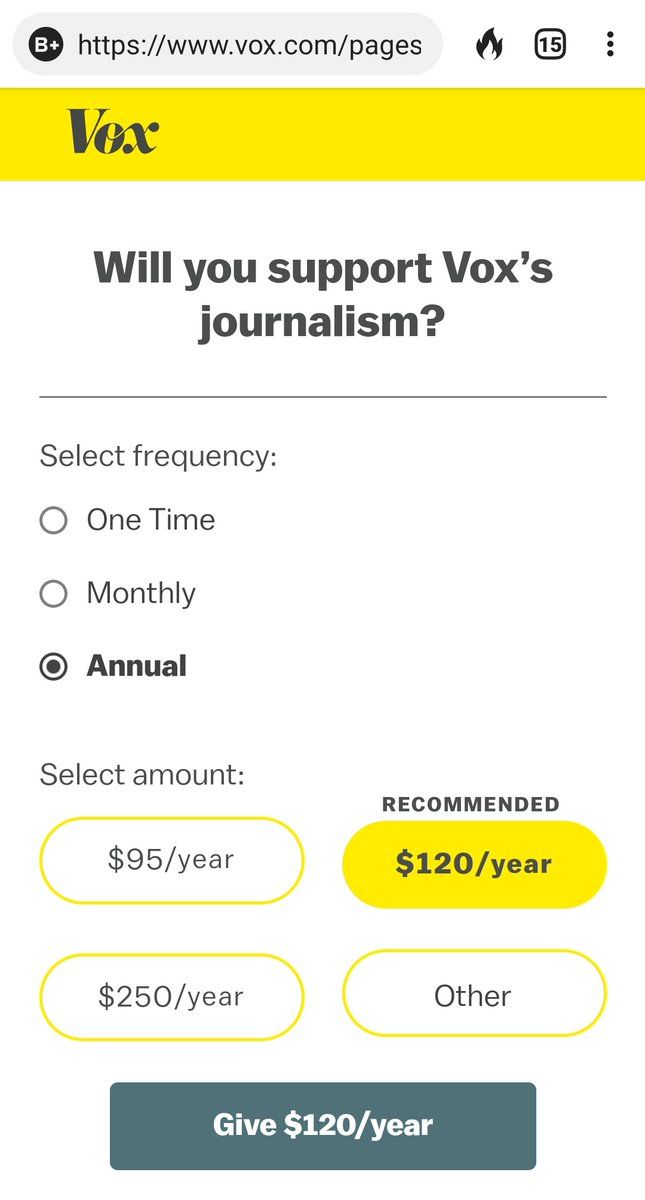Screen dimensions: 645x1200
Task: Open the Vox logo homepage link
Action: tap(113, 132)
